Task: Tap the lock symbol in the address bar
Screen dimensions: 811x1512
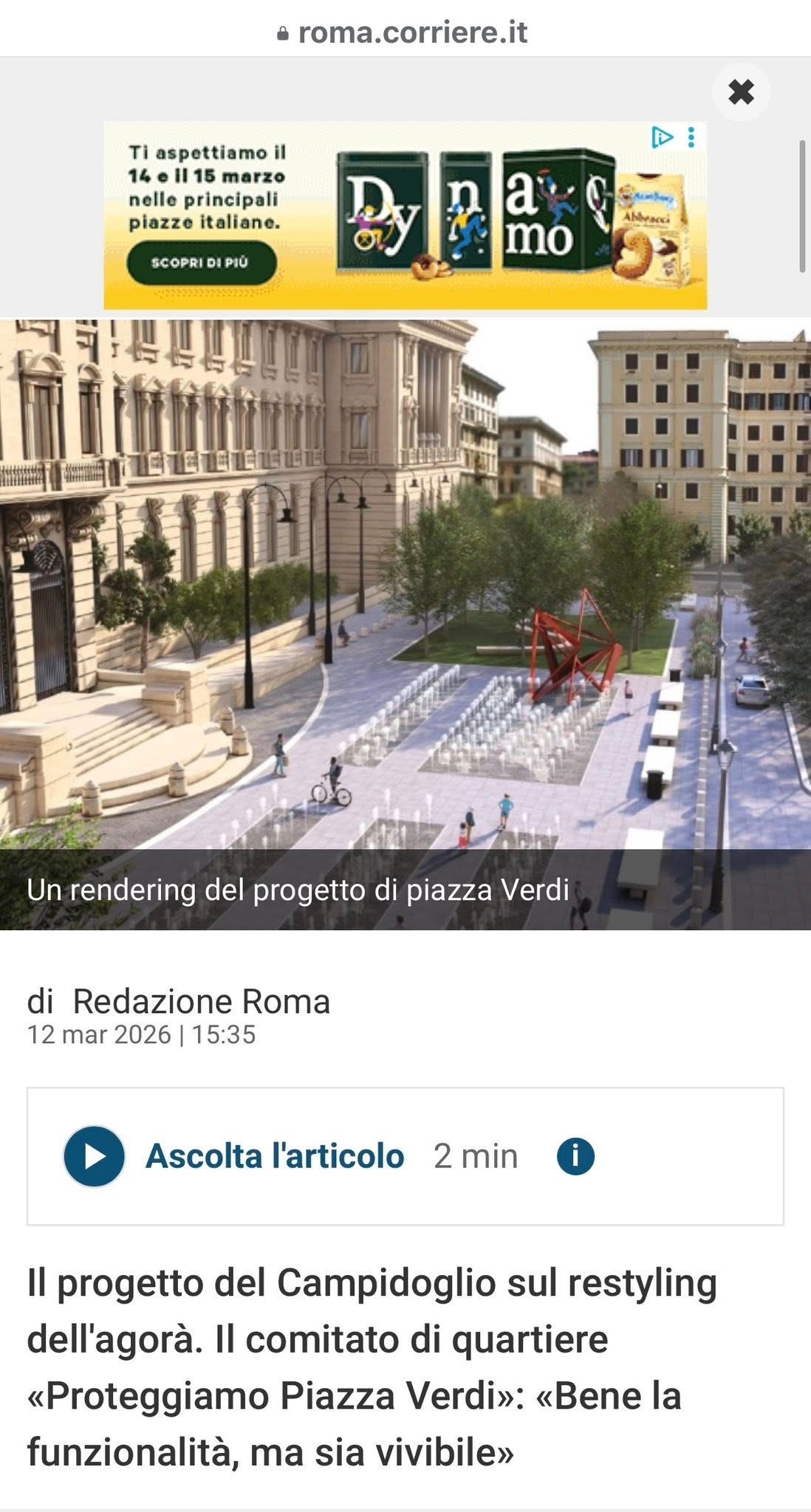Action: (x=283, y=31)
